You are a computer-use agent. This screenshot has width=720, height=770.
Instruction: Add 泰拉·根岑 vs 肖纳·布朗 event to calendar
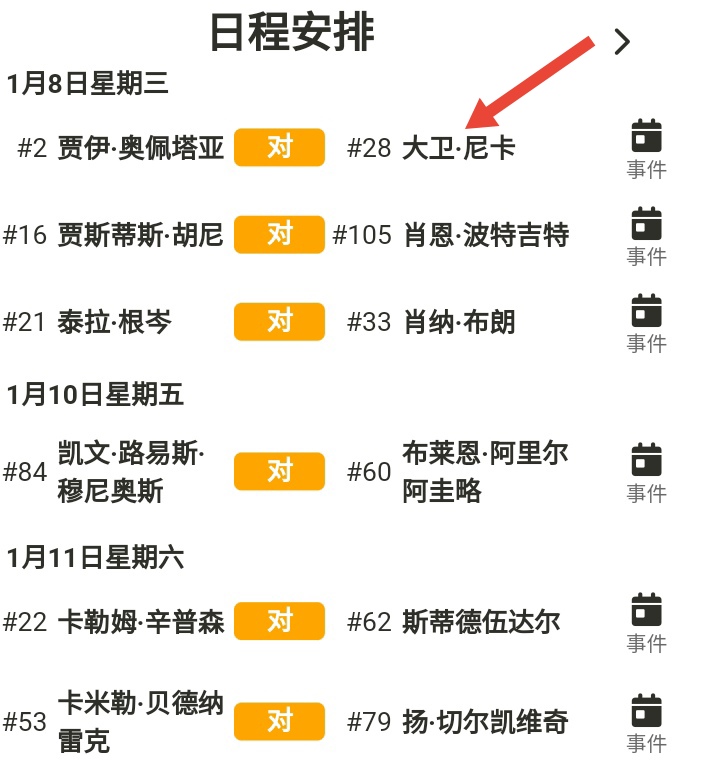click(x=646, y=322)
